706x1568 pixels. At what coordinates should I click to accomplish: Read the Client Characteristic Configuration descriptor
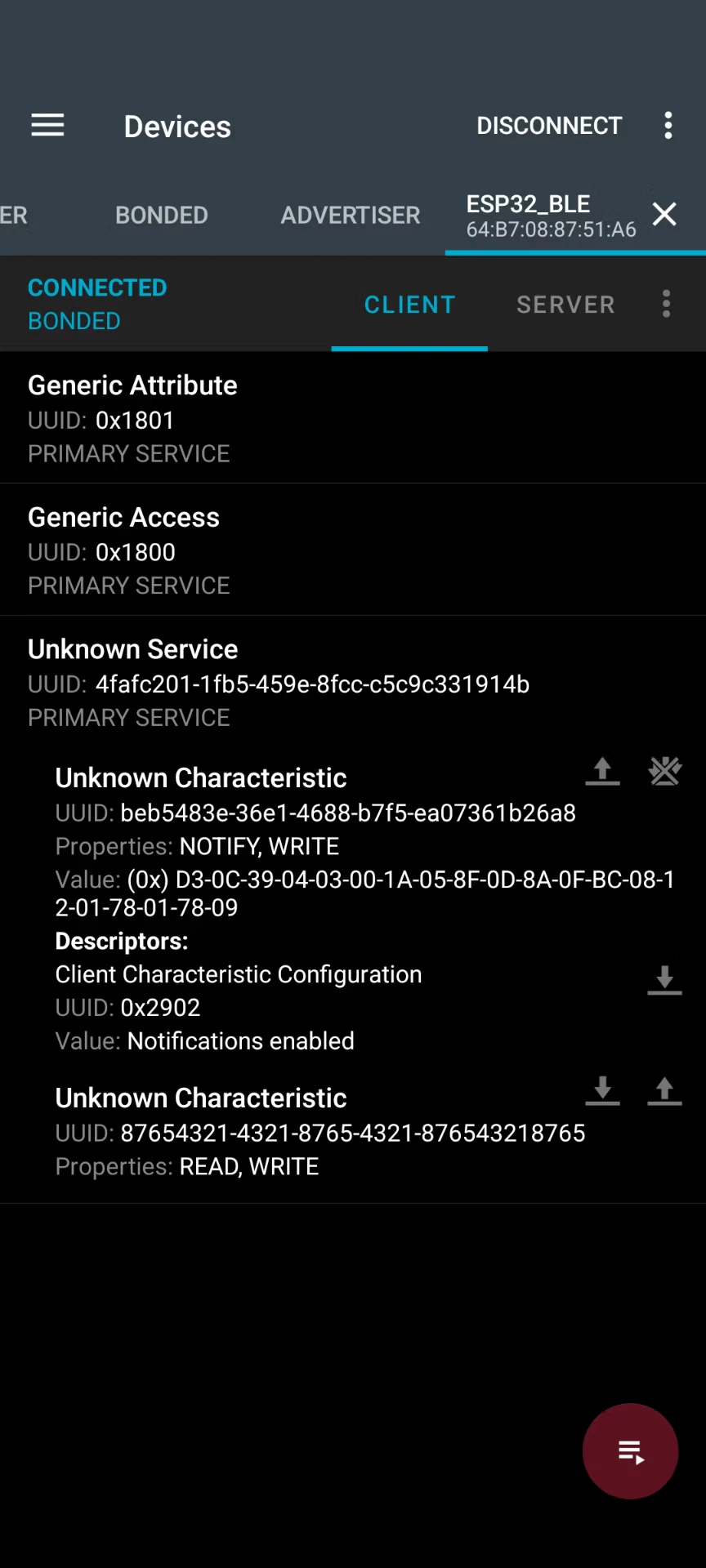664,978
